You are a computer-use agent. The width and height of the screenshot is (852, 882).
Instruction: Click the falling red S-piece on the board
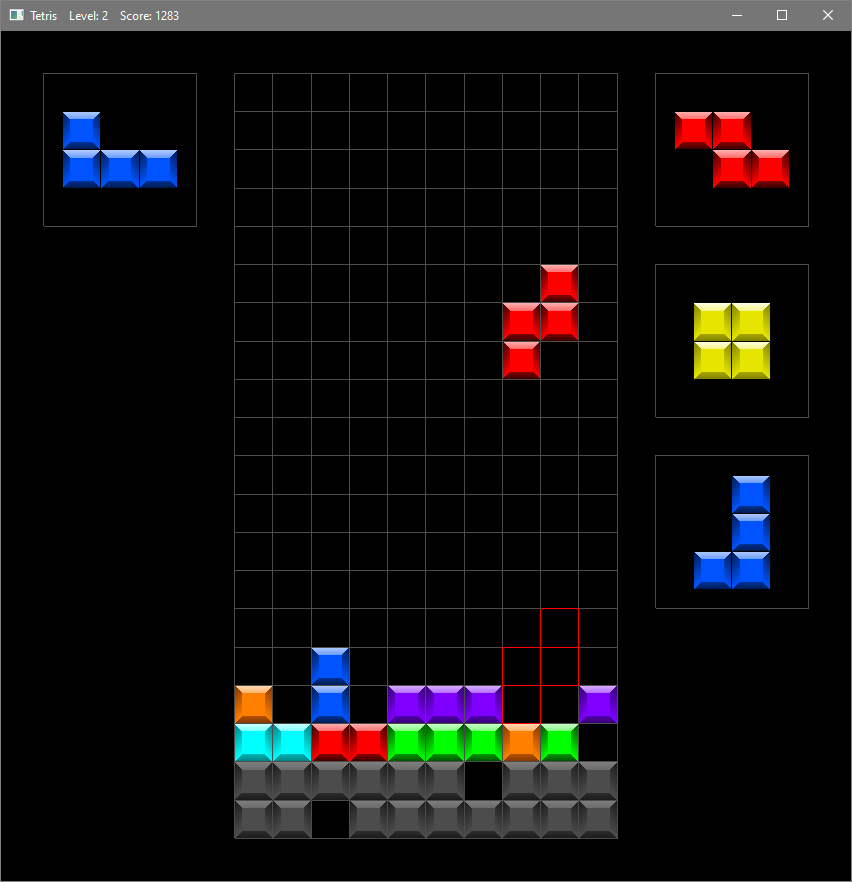click(540, 320)
